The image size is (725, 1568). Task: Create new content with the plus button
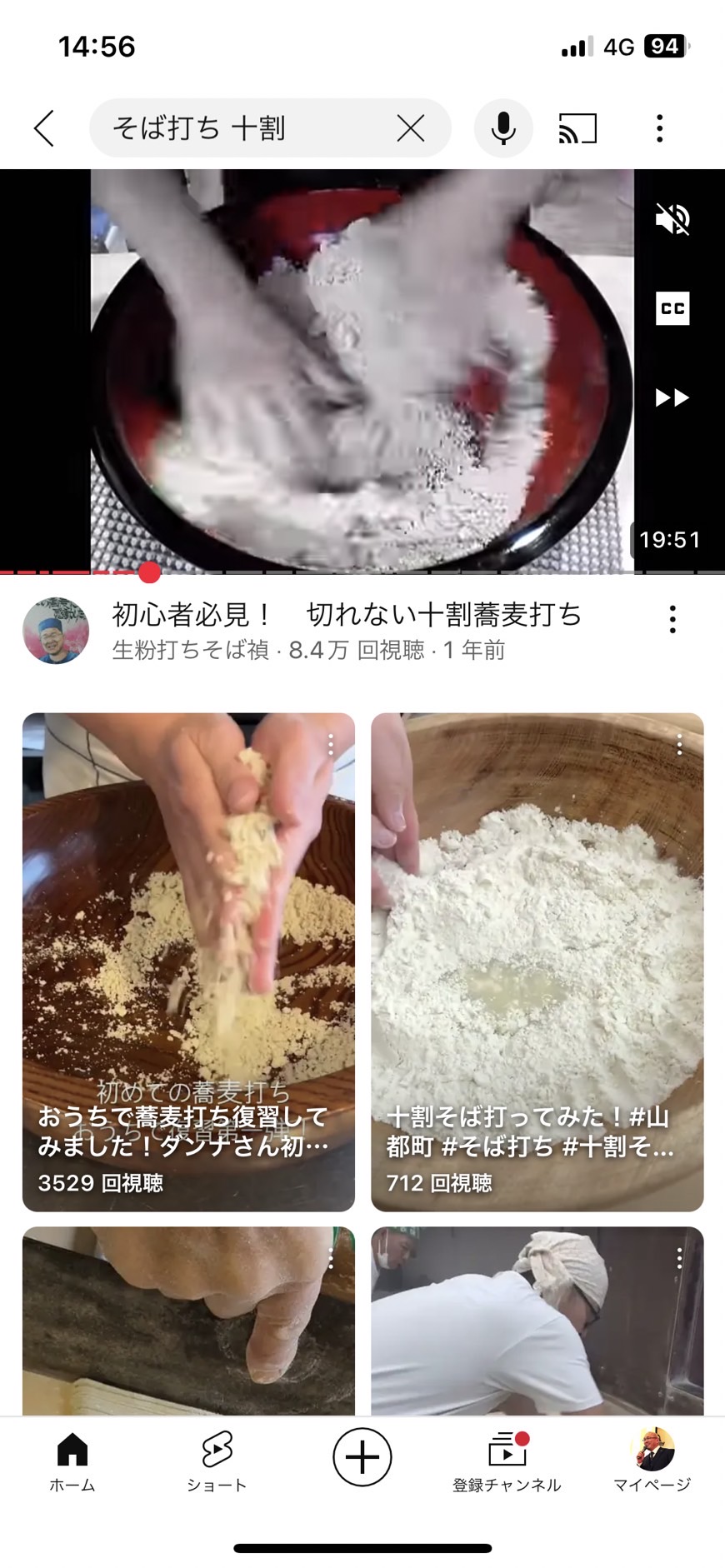click(x=362, y=1456)
